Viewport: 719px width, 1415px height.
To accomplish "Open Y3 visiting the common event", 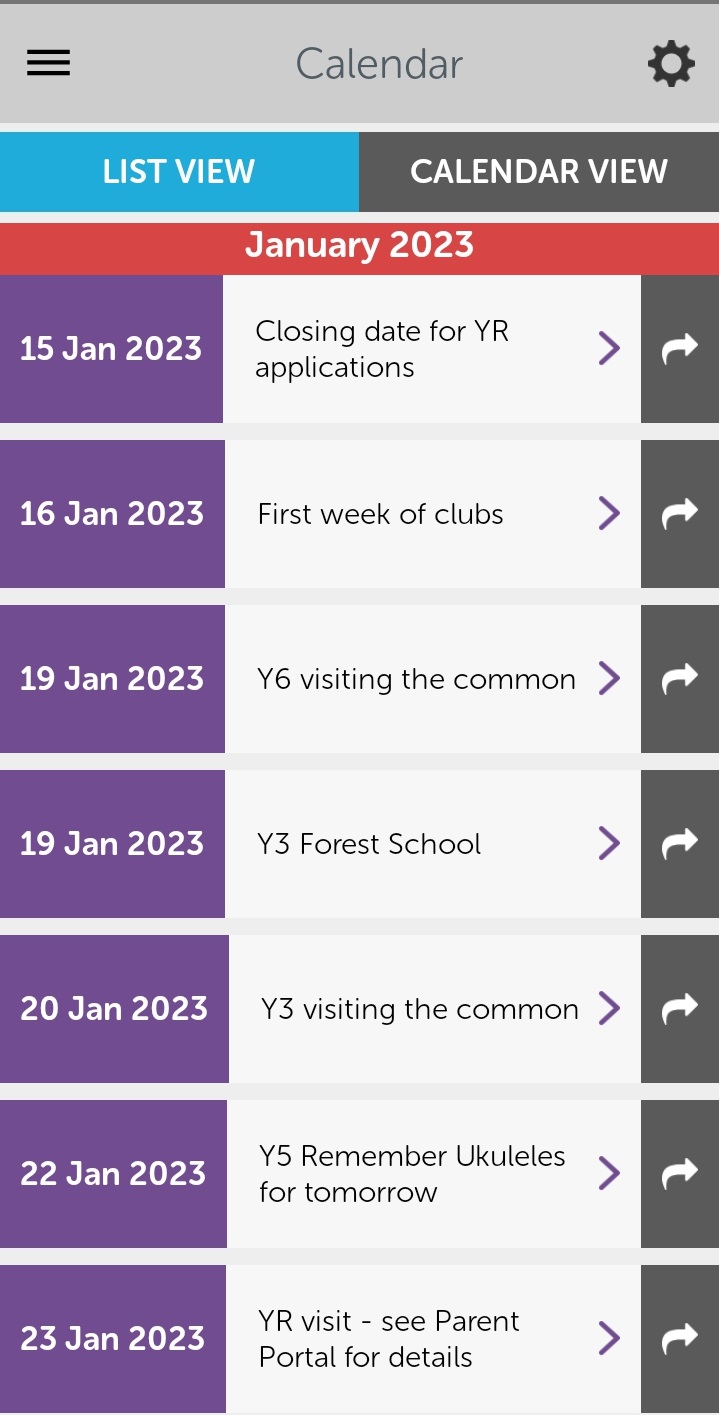I will coord(434,1009).
